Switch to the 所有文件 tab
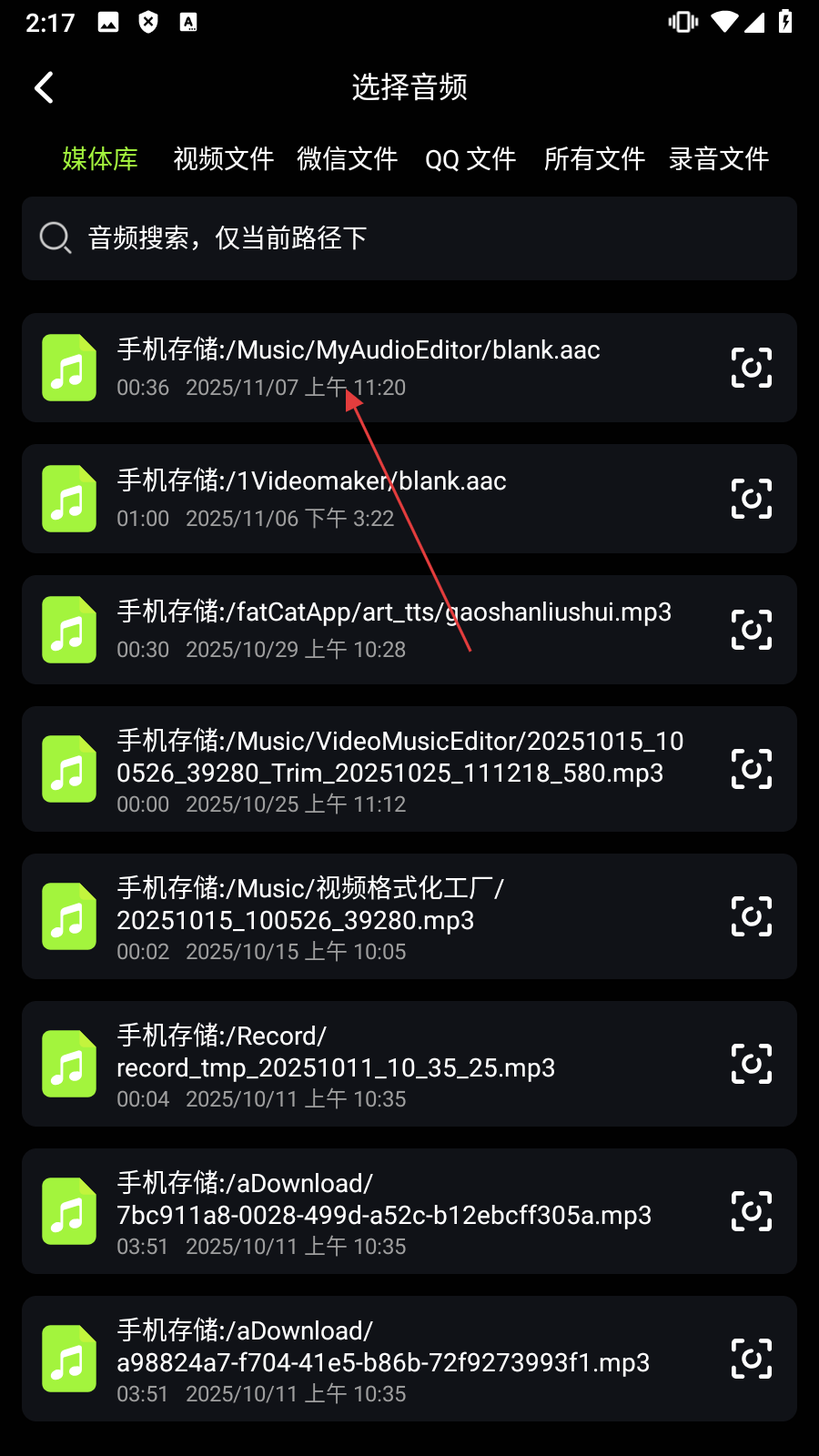This screenshot has height=1456, width=819. tap(594, 159)
